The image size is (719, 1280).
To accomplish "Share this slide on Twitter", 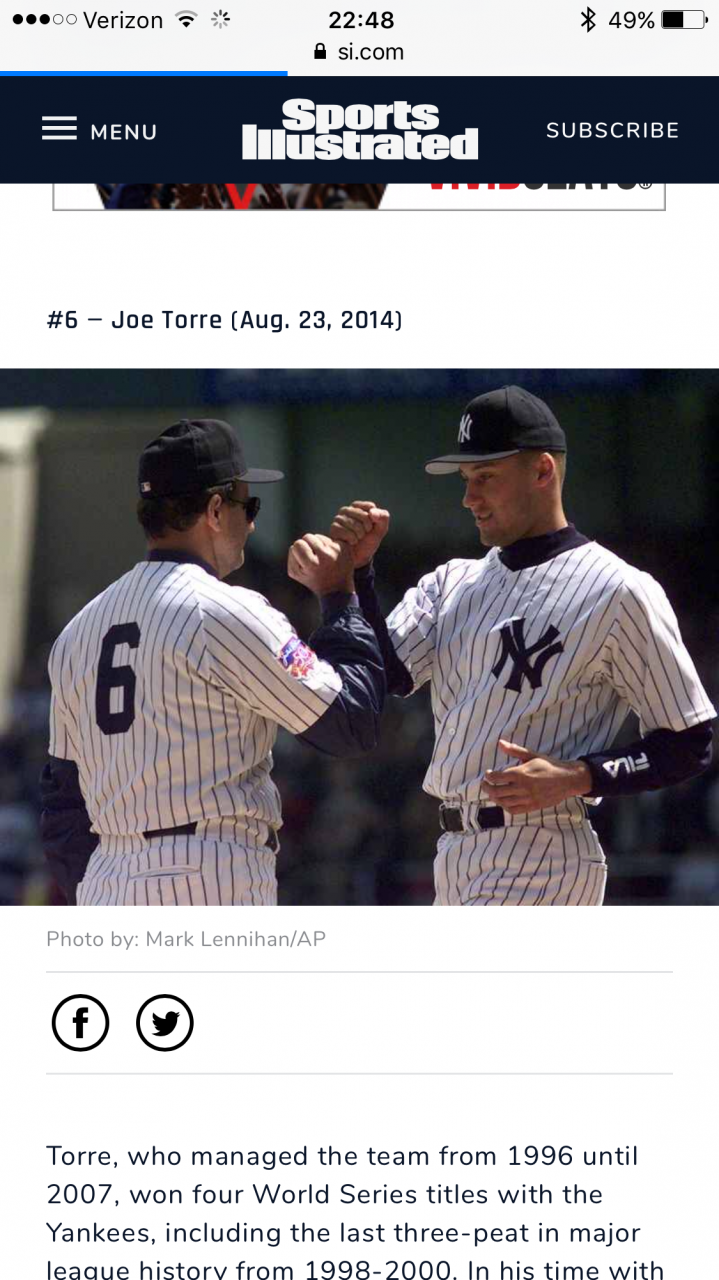I will click(165, 1023).
